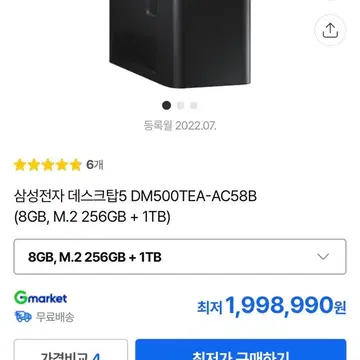Tap the product image of the desktop

180,43
